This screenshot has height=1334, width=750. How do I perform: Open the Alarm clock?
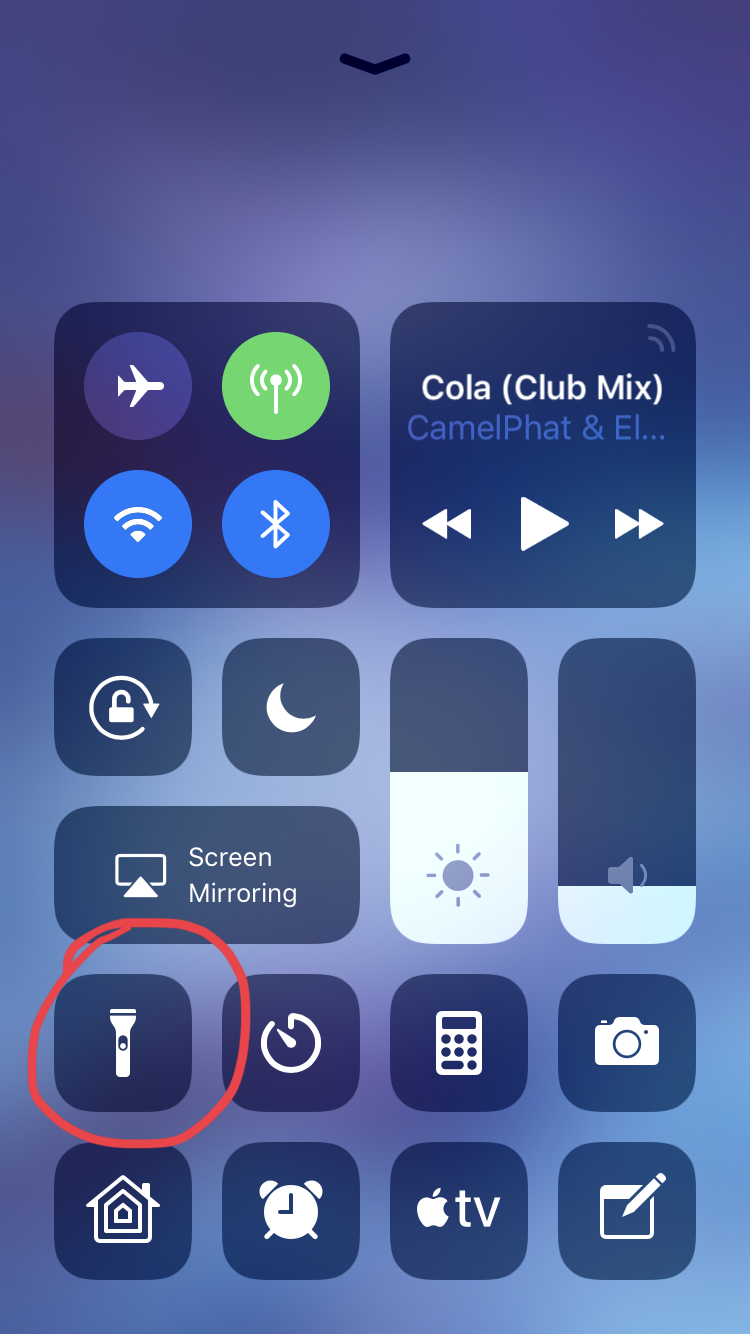point(291,1211)
